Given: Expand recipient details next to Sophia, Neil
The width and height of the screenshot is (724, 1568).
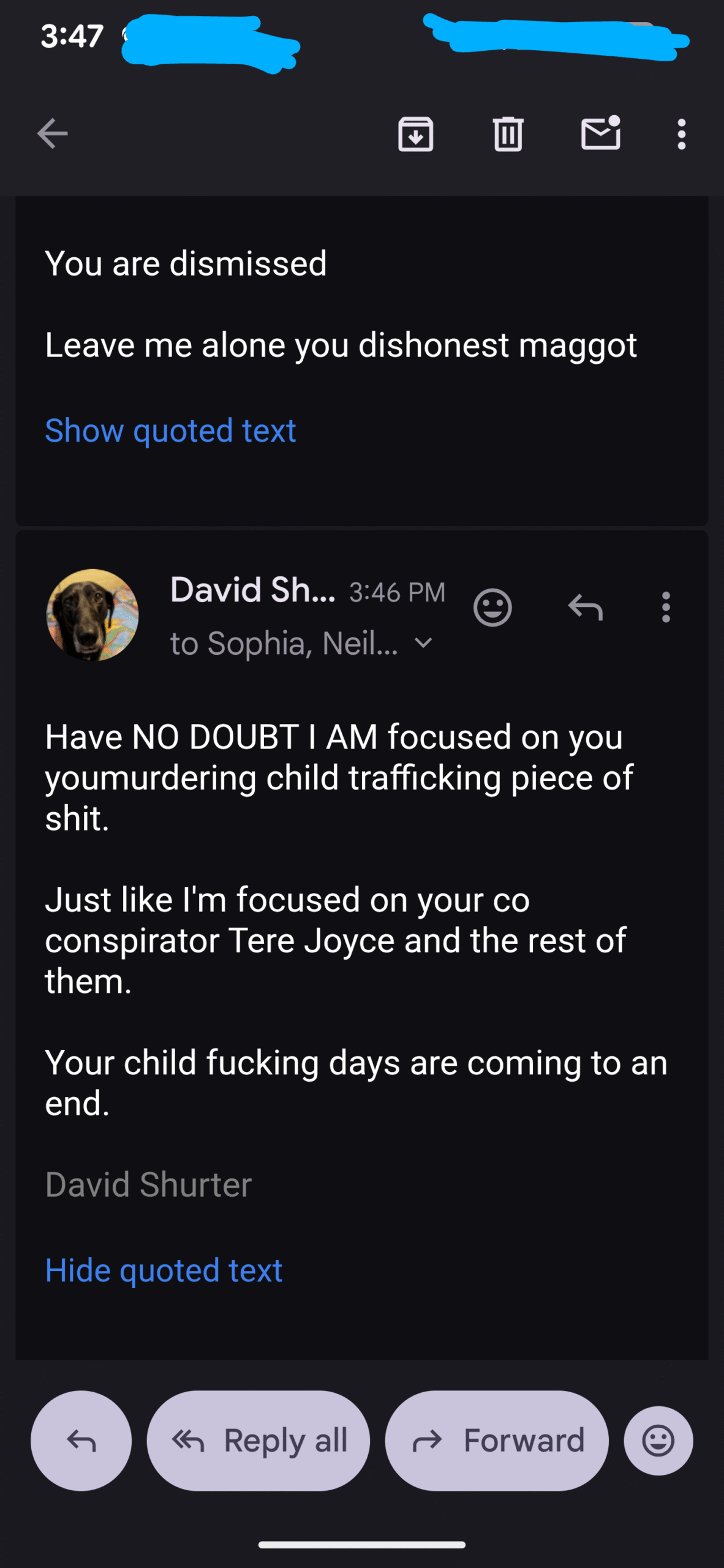Looking at the screenshot, I should click(423, 643).
